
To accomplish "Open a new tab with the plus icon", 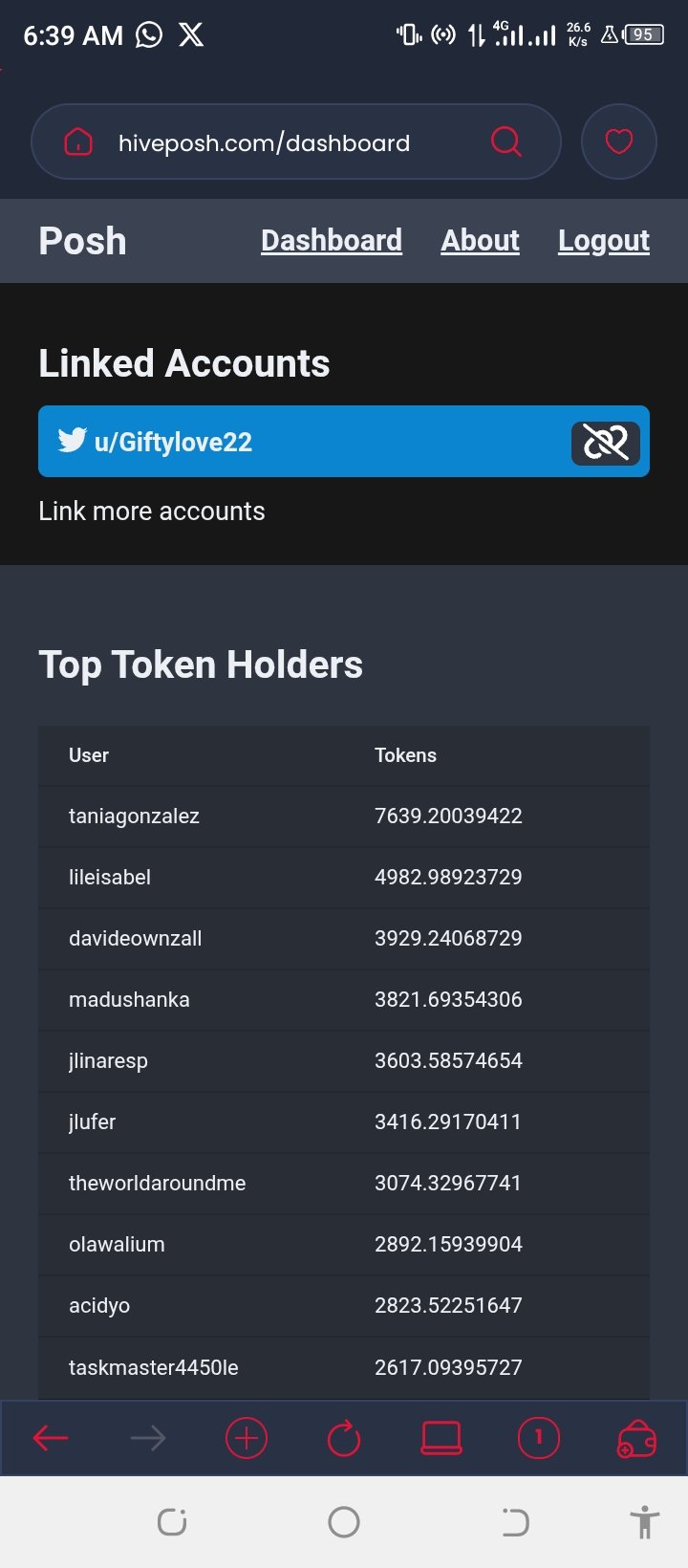I will pyautogui.click(x=246, y=1438).
